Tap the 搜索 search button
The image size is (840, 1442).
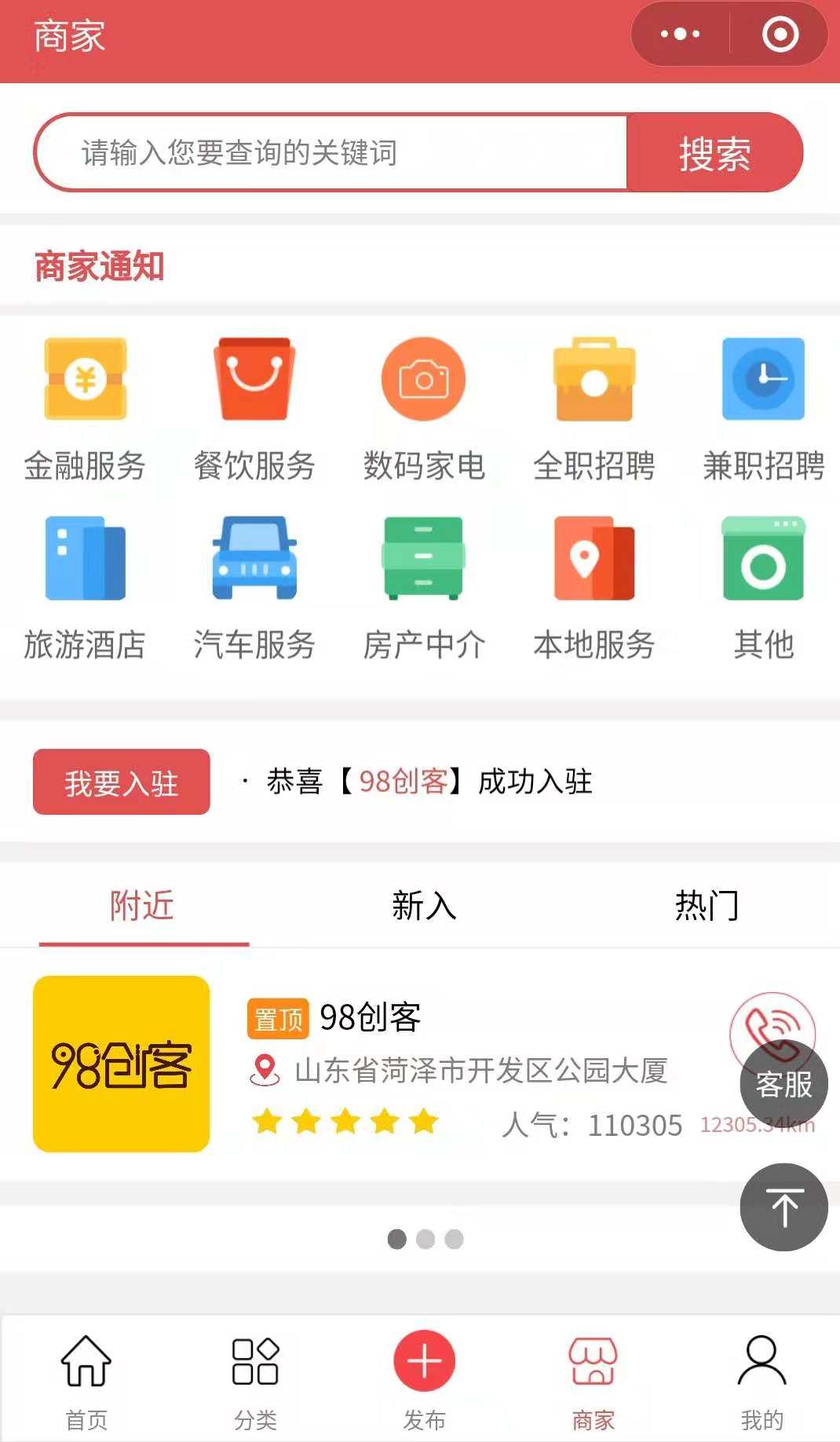[714, 152]
